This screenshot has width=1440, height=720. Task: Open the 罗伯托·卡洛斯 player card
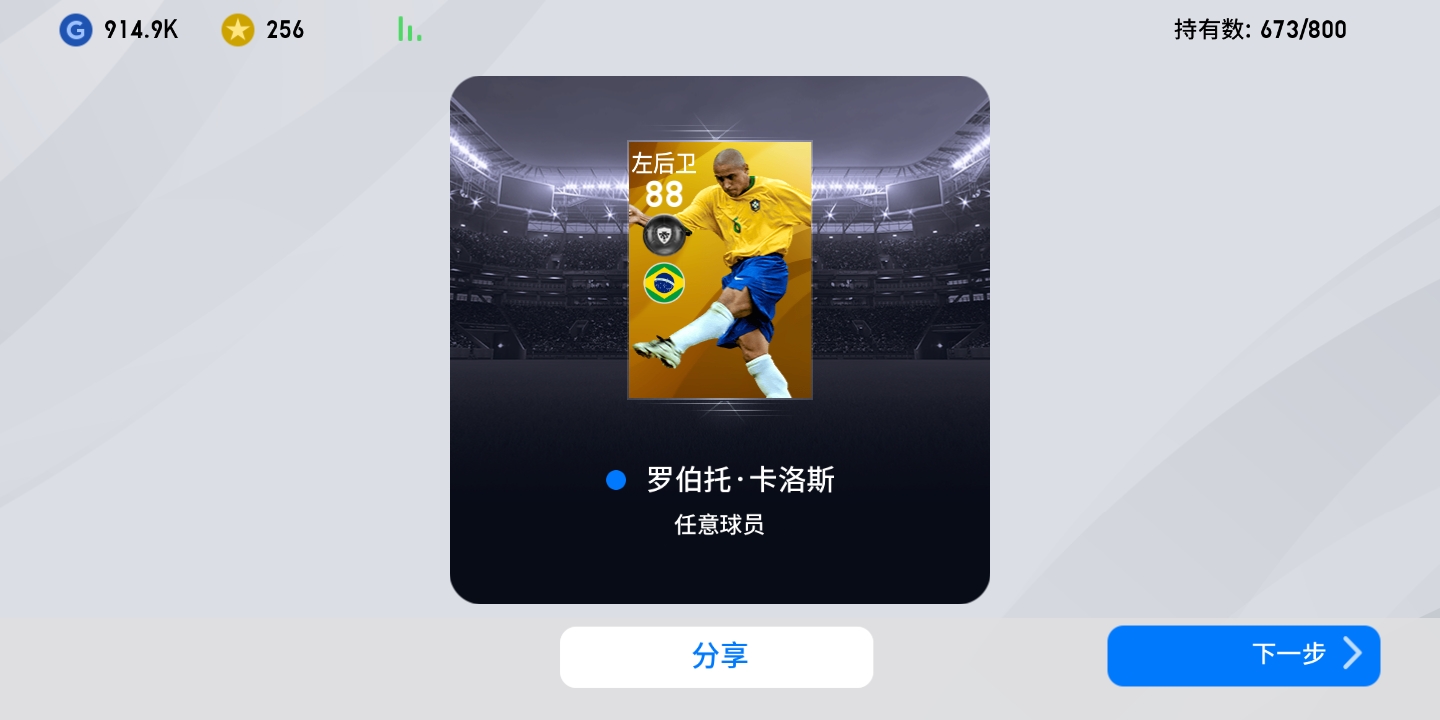720,270
